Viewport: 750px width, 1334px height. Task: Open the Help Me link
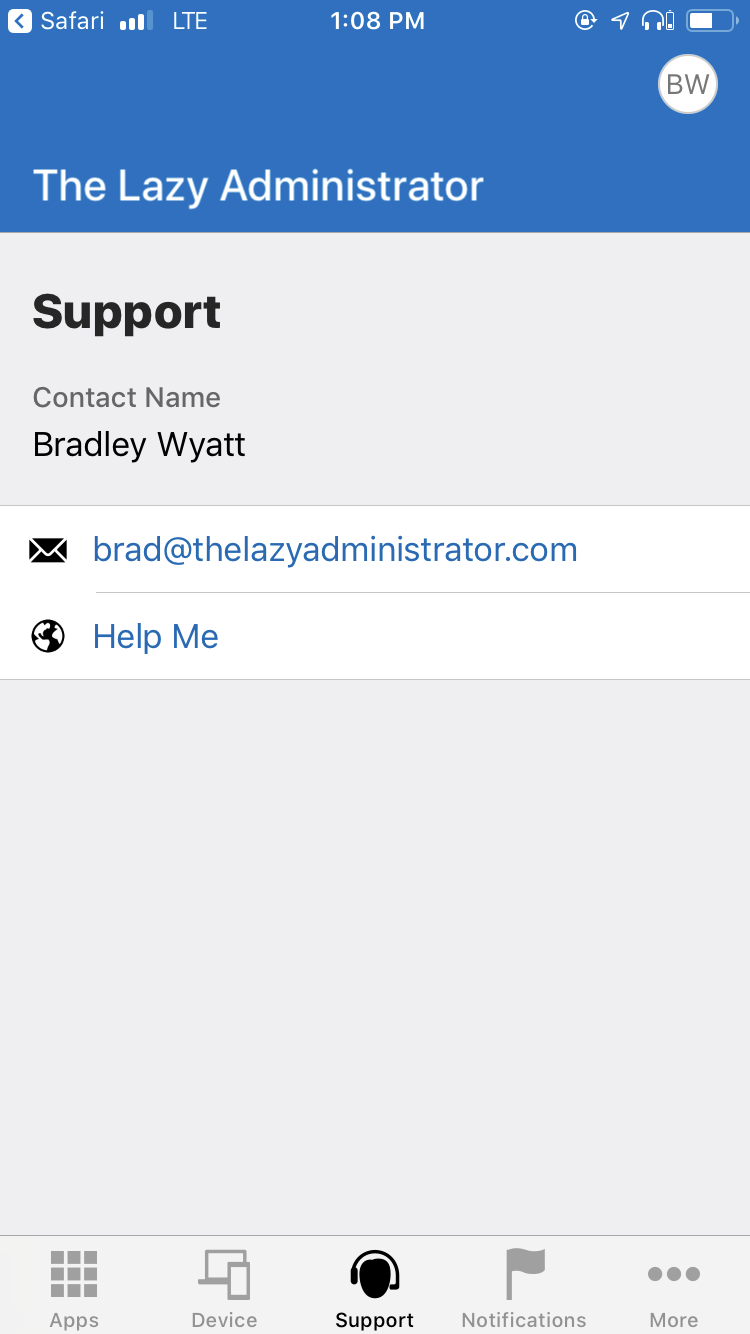pos(375,636)
